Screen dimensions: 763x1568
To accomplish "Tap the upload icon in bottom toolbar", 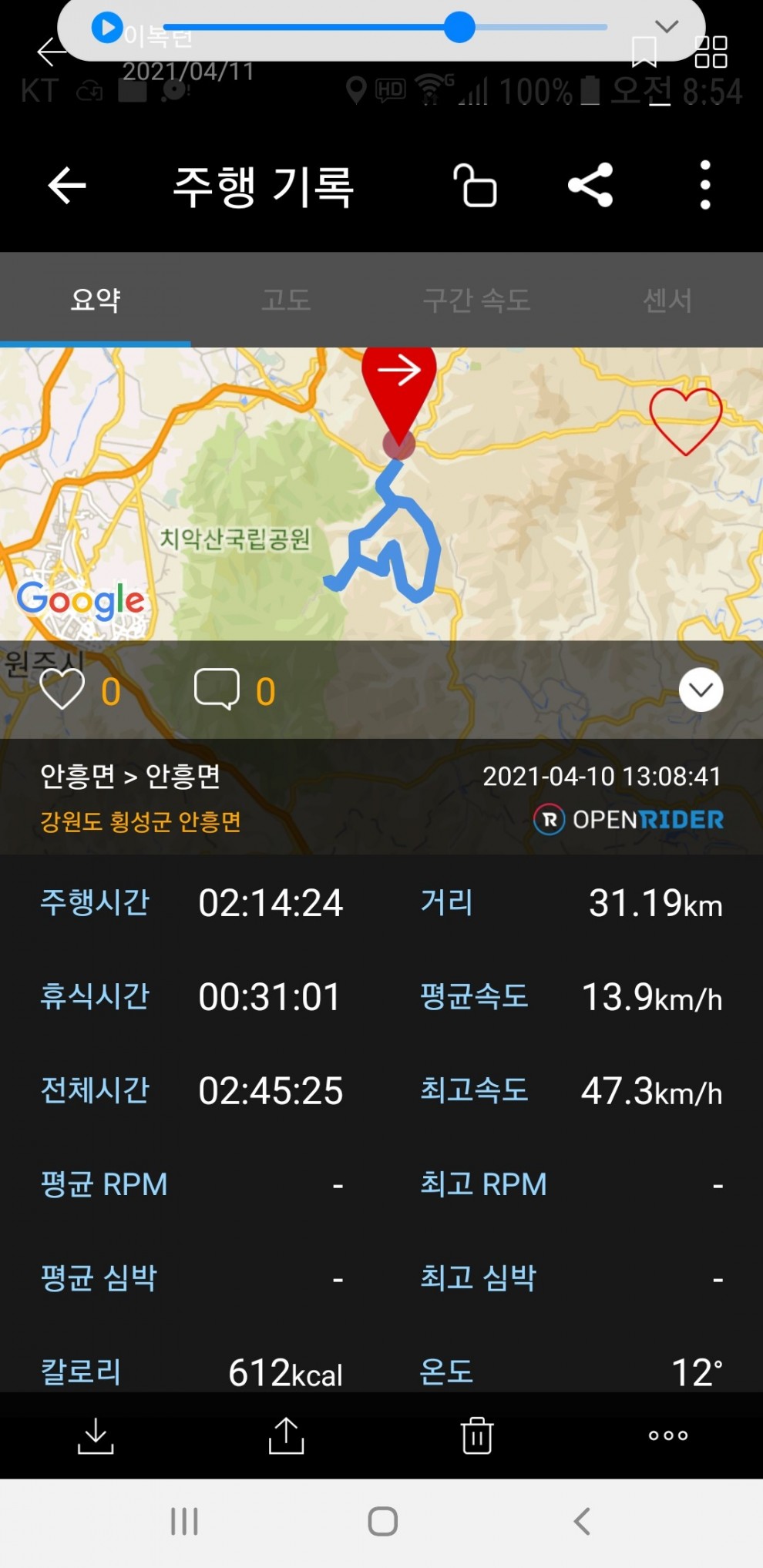I will click(x=286, y=1436).
